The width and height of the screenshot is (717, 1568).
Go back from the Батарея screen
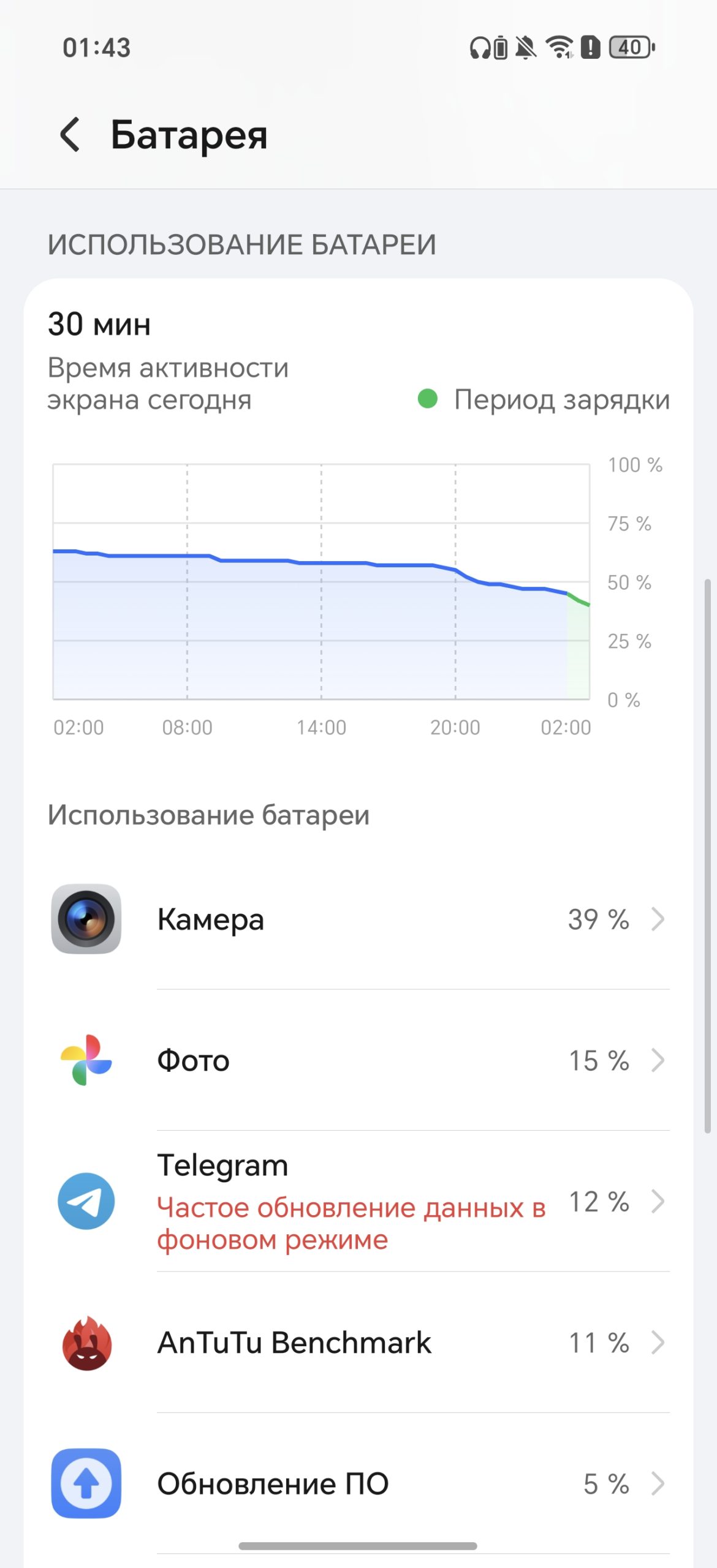coord(70,134)
